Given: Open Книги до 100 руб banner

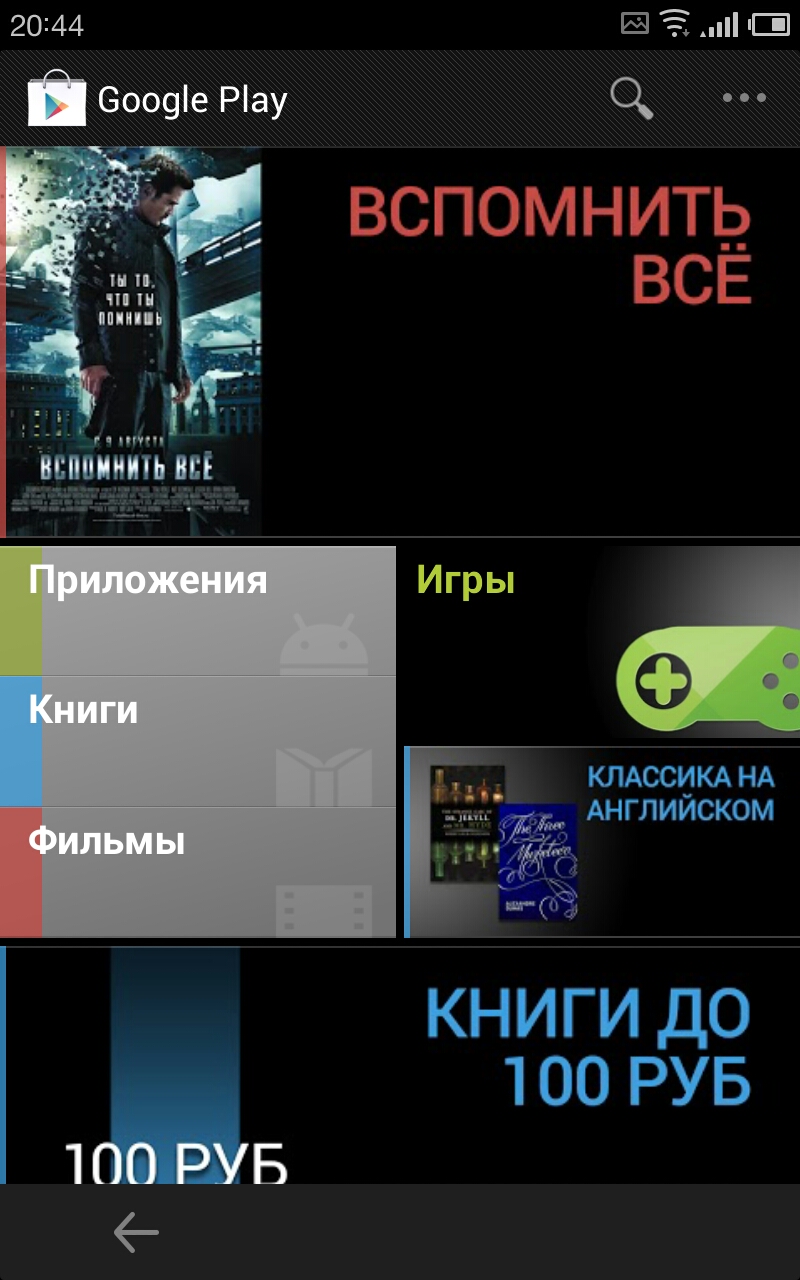Looking at the screenshot, I should 400,1065.
